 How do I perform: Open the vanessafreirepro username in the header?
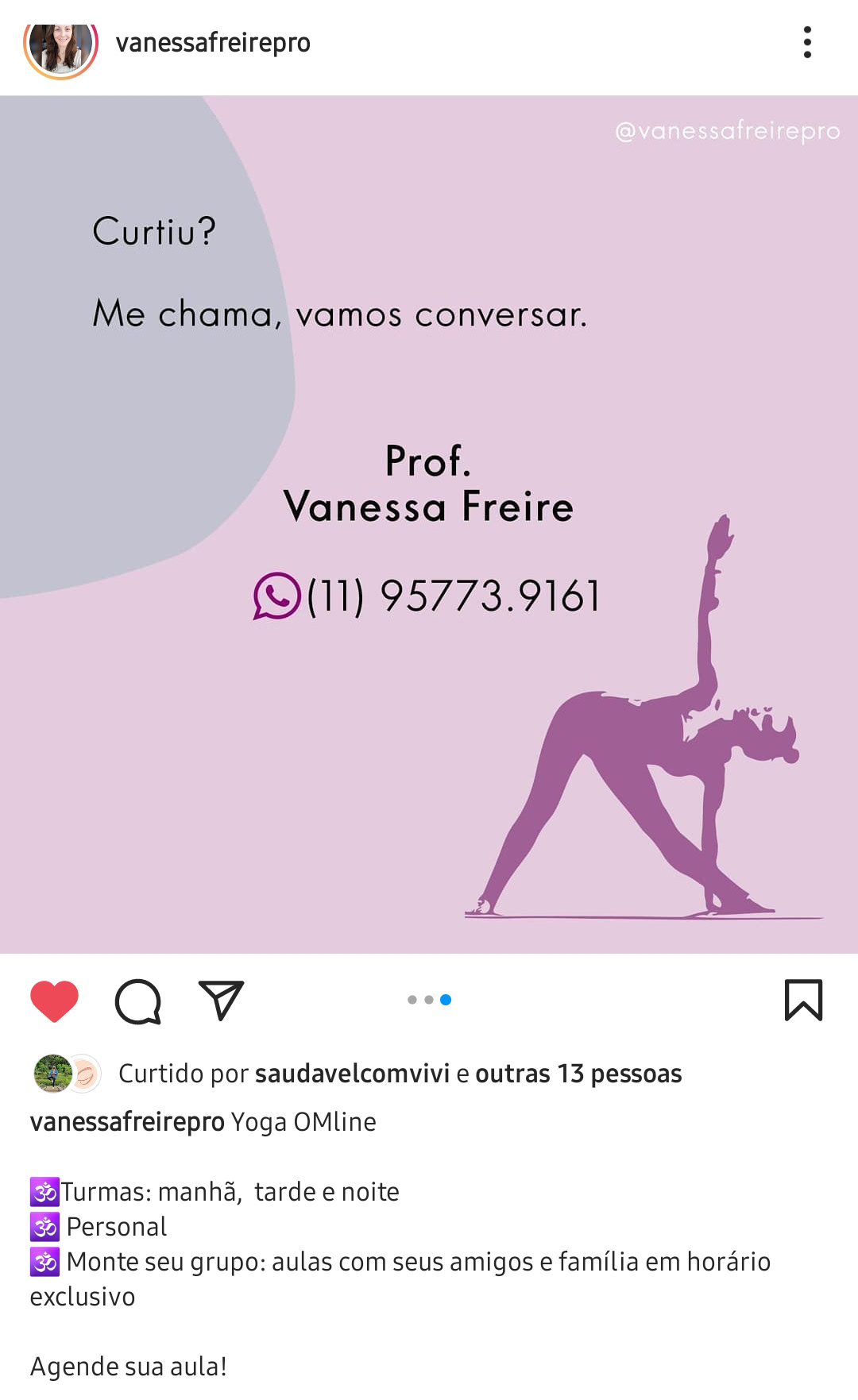click(x=213, y=43)
